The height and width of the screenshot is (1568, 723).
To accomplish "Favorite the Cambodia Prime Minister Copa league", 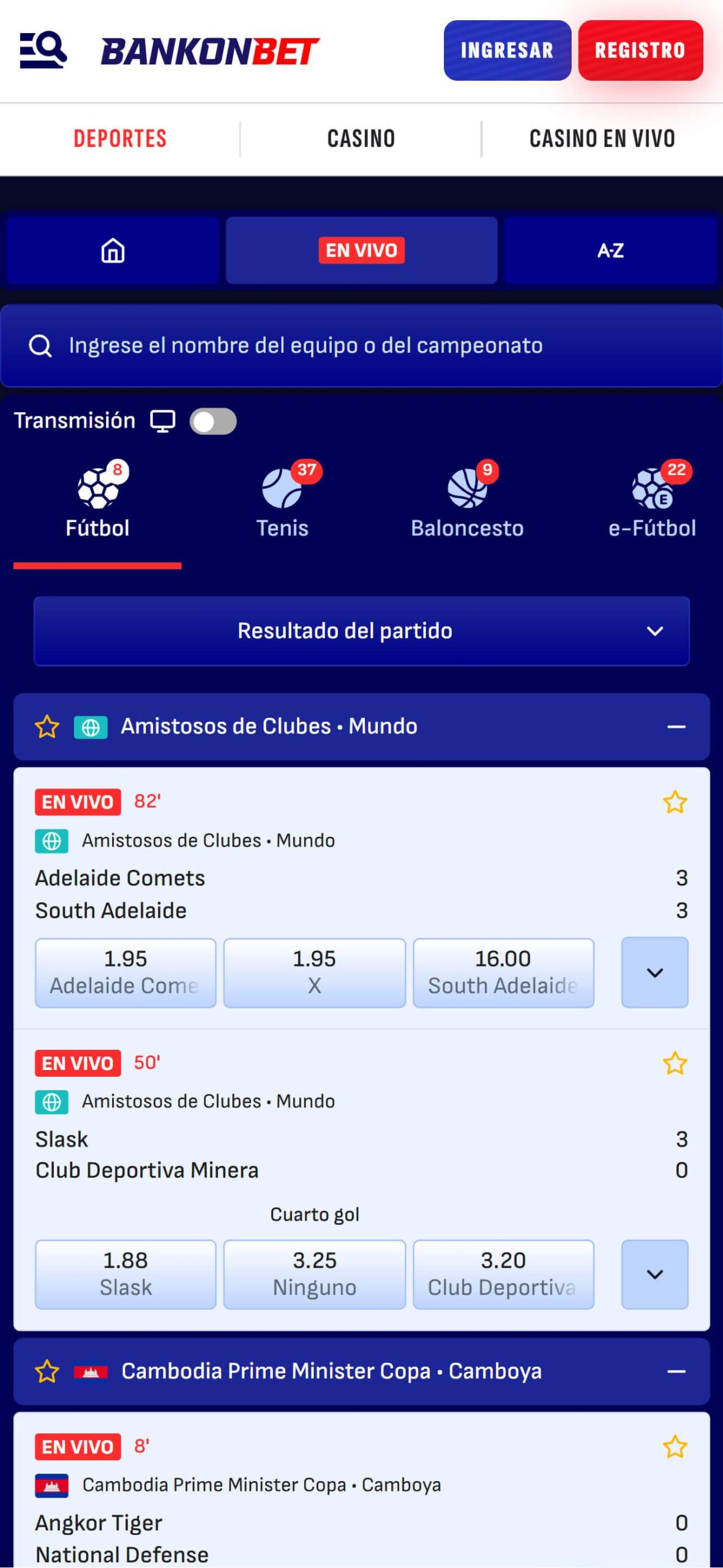I will pyautogui.click(x=47, y=1371).
